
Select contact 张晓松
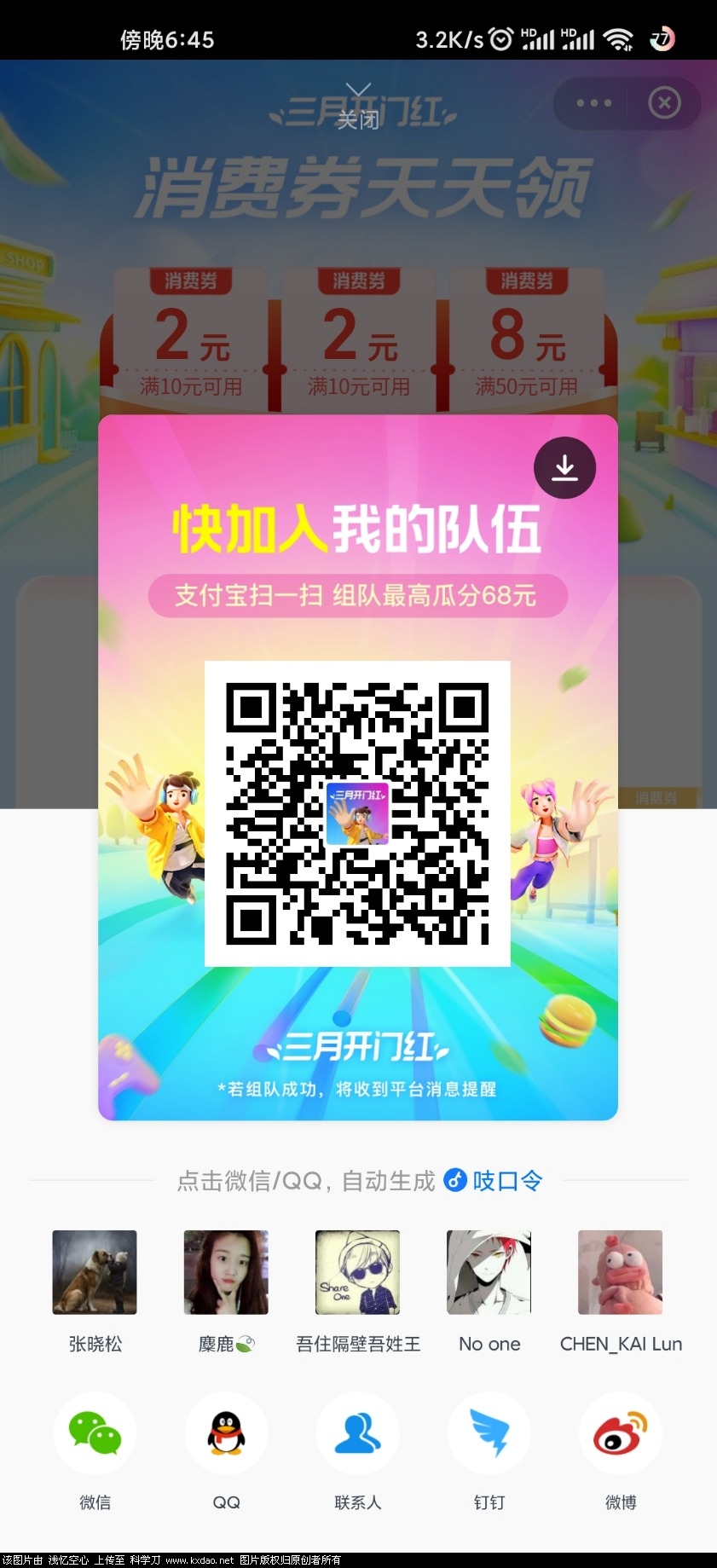tap(94, 1272)
